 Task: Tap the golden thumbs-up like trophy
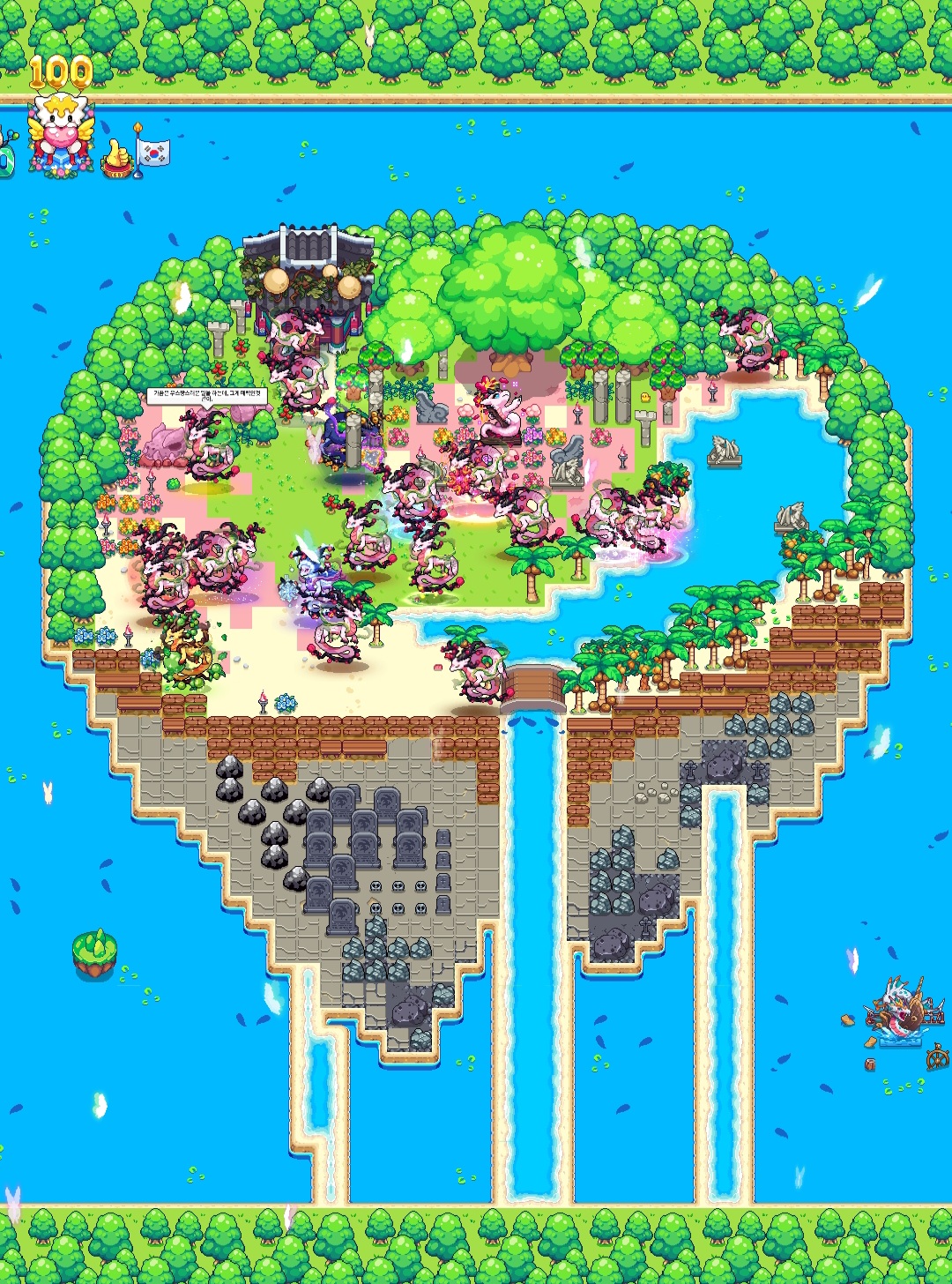click(x=116, y=159)
